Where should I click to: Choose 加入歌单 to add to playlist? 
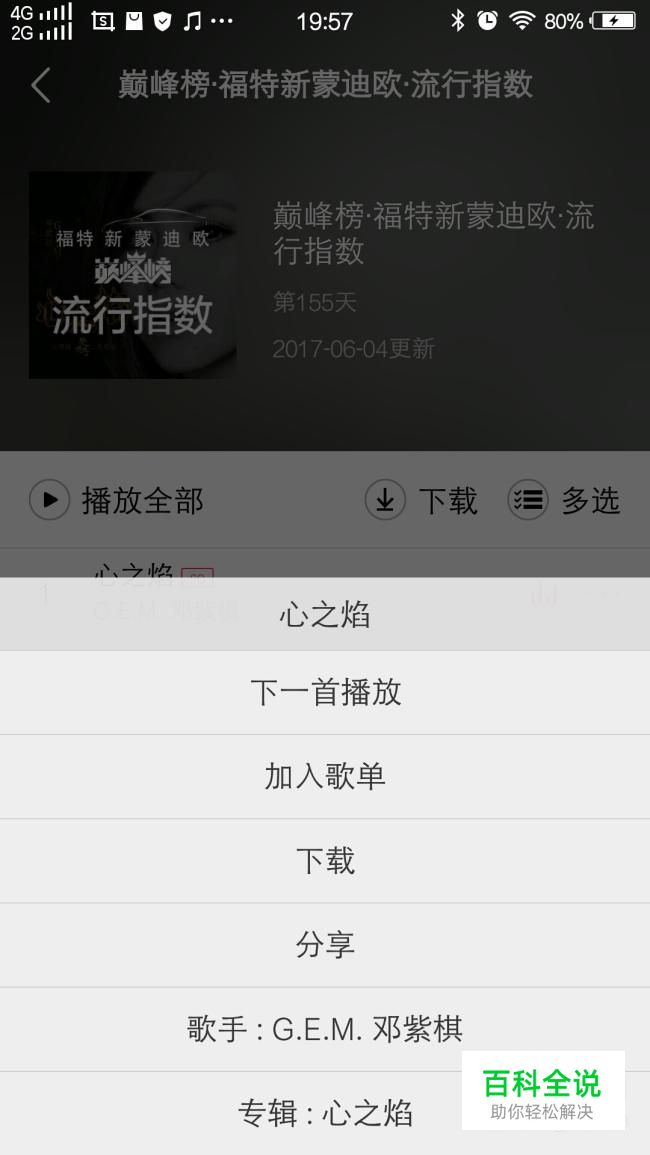coord(325,776)
